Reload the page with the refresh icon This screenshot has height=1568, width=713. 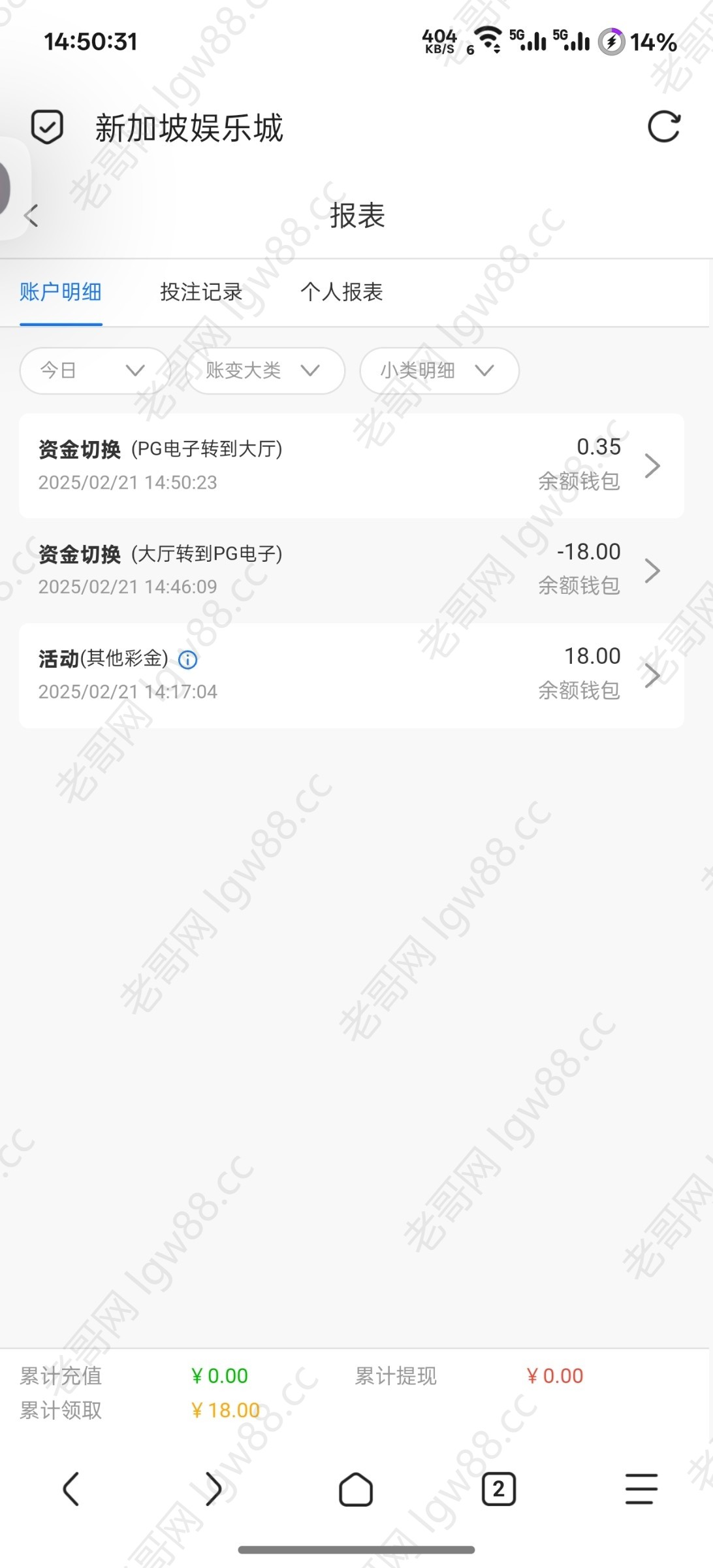pyautogui.click(x=663, y=127)
